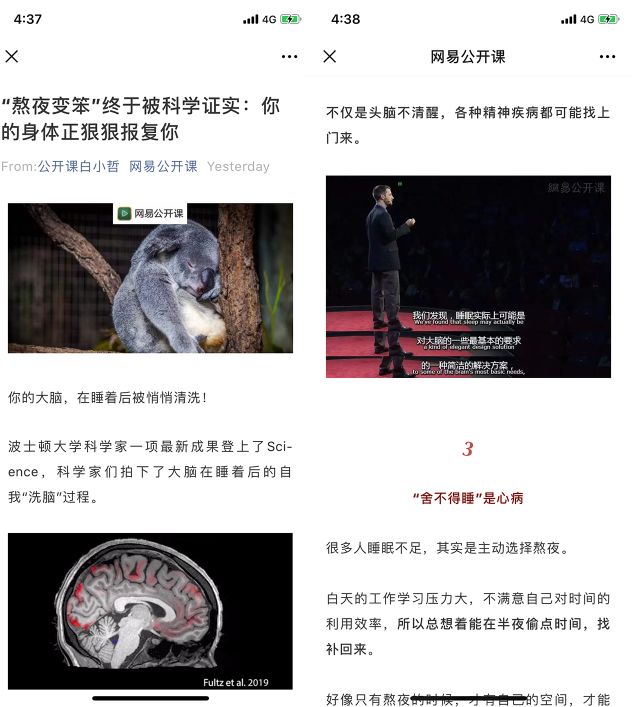Open the 网易公开课 account link under the headline
Image resolution: width=635 pixels, height=707 pixels.
pos(163,166)
